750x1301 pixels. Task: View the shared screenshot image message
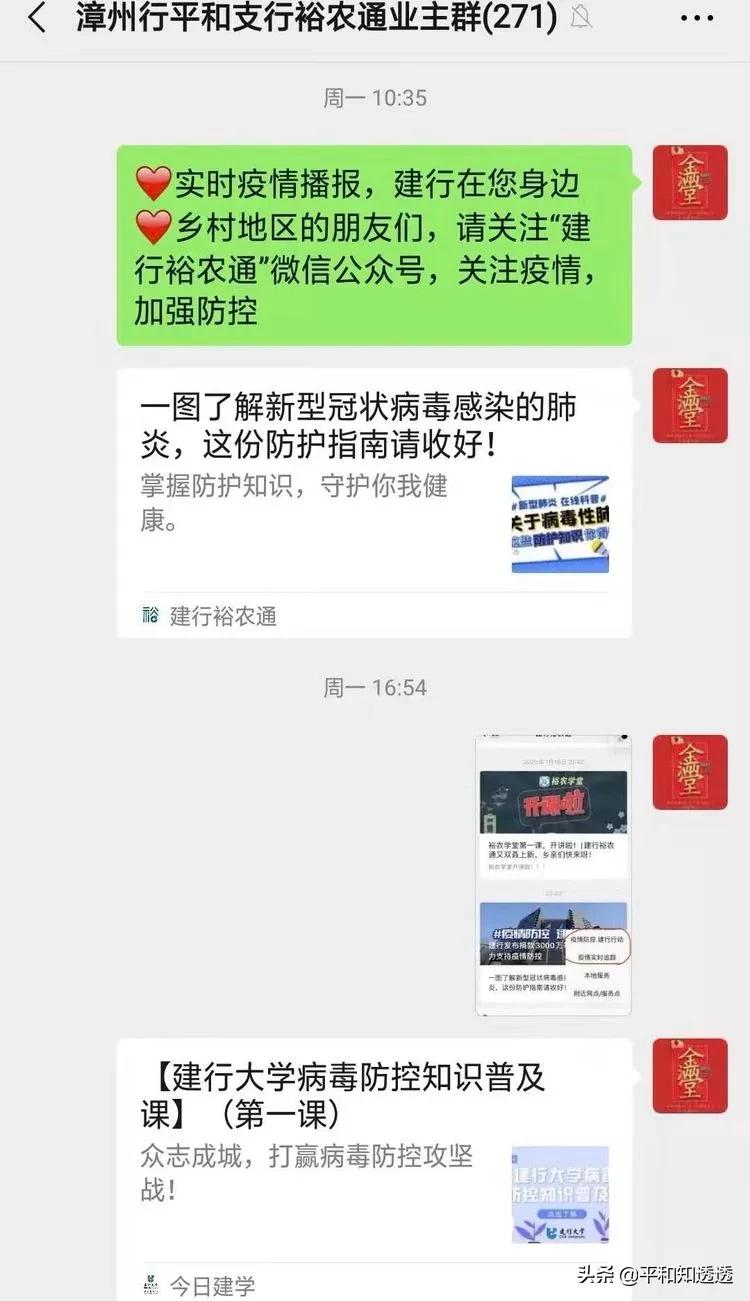click(553, 876)
